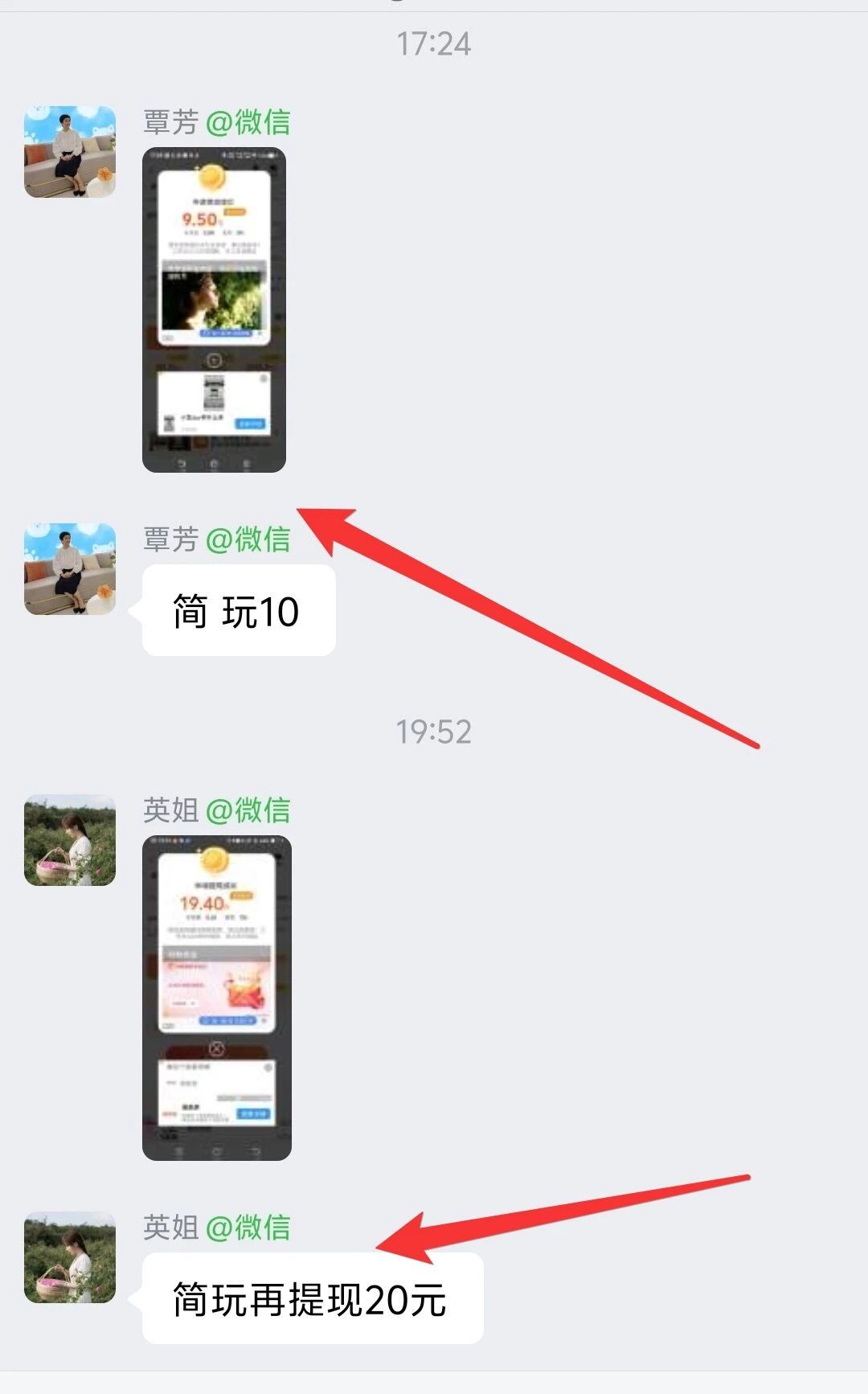Tap 覃芳's avatar beside the 简 玩10 message
The height and width of the screenshot is (1394, 868).
point(70,569)
